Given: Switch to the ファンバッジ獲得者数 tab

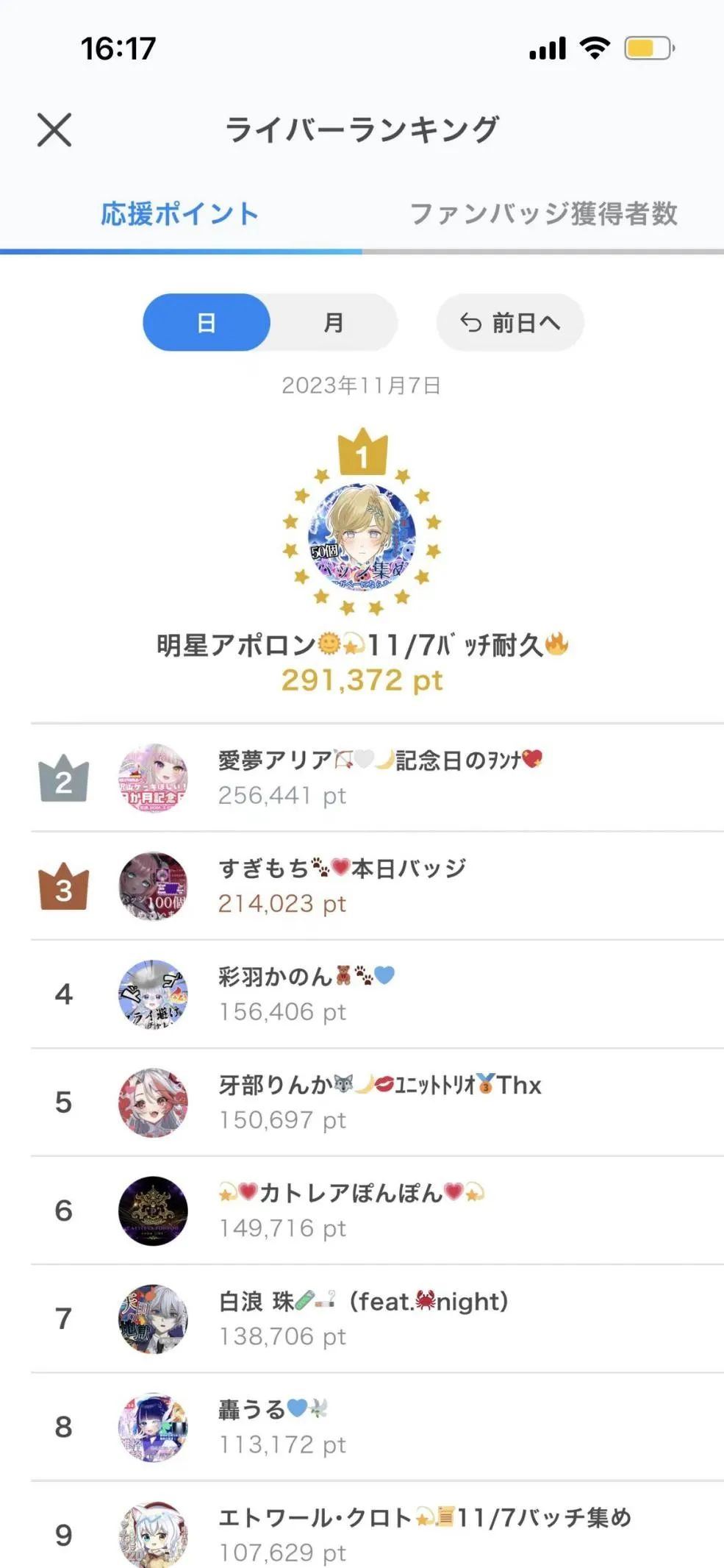Looking at the screenshot, I should [543, 214].
